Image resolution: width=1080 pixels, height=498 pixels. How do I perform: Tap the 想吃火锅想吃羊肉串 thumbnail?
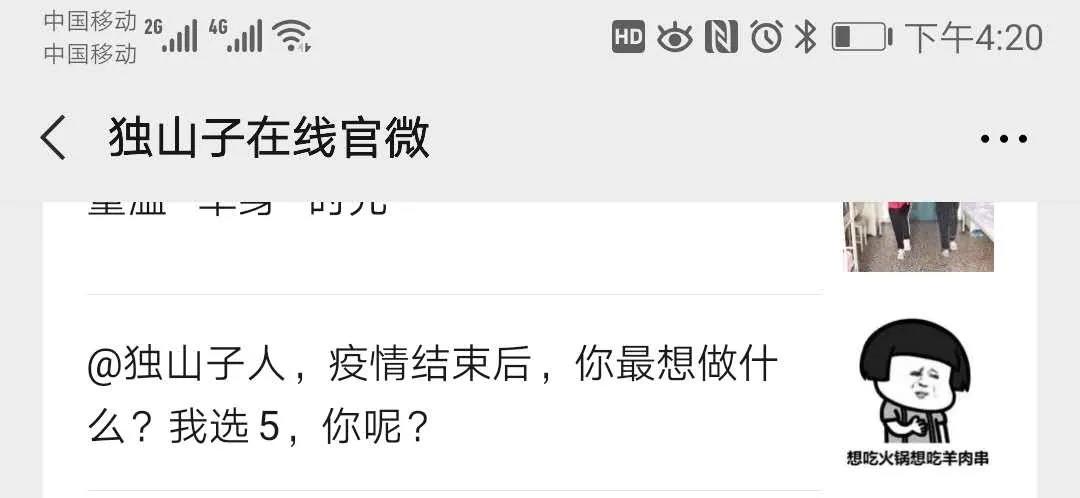pyautogui.click(x=917, y=393)
